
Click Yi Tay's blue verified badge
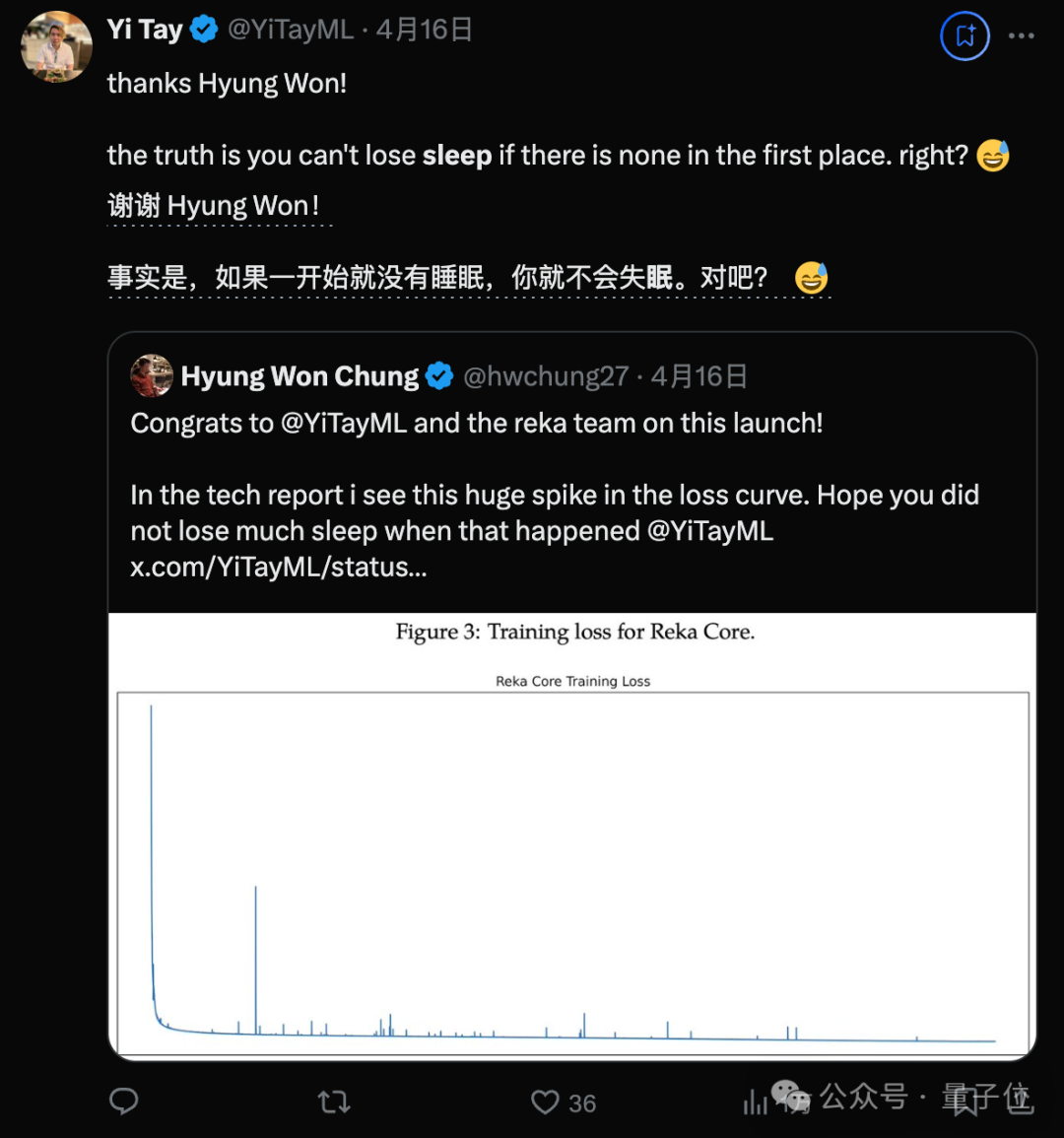pos(203,29)
